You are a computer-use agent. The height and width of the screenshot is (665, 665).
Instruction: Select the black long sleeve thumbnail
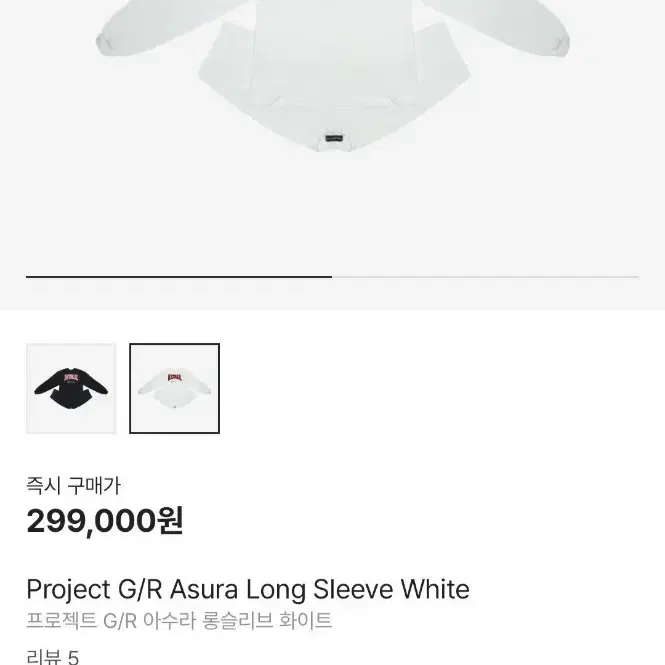(71, 388)
